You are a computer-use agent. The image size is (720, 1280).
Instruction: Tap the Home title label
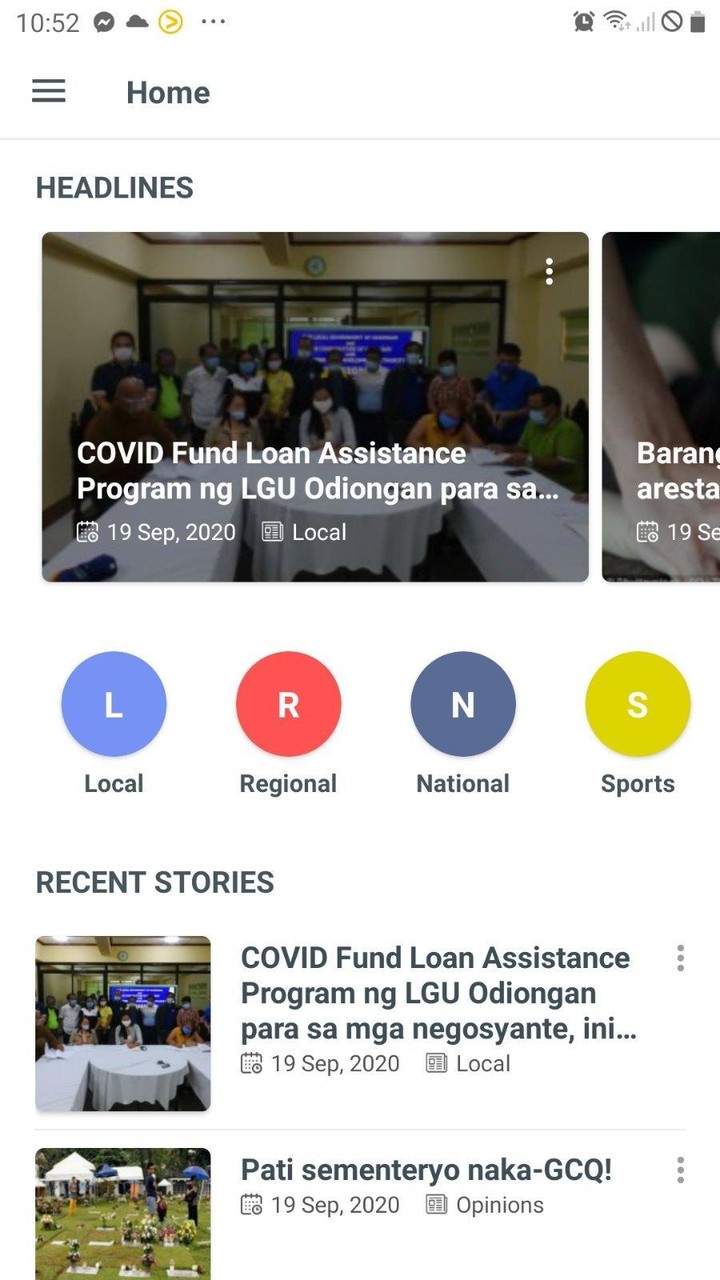tap(168, 92)
